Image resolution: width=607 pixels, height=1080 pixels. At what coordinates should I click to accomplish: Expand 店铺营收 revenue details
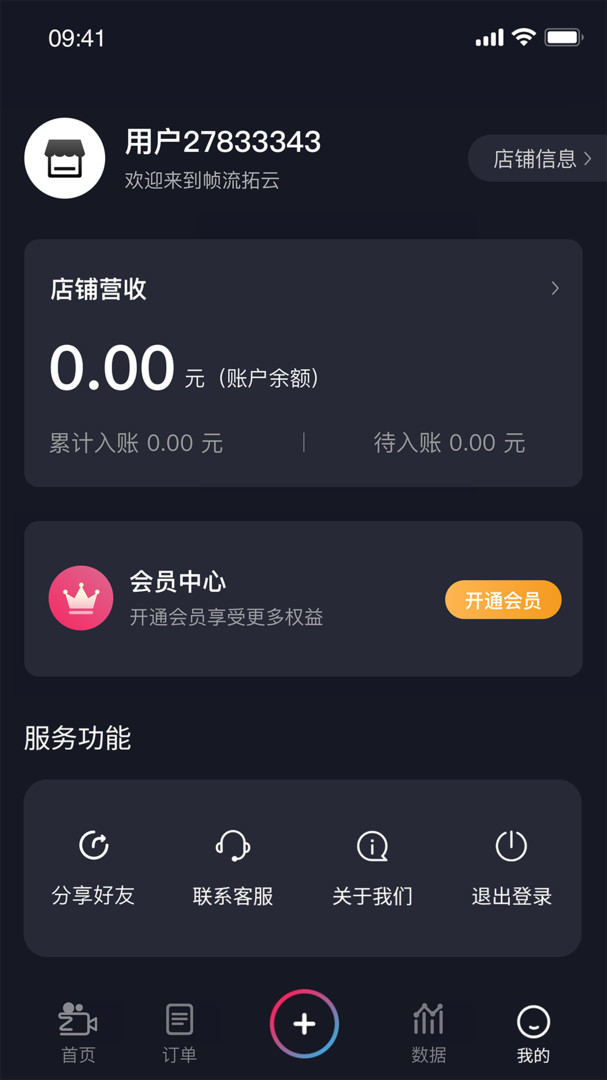[555, 289]
